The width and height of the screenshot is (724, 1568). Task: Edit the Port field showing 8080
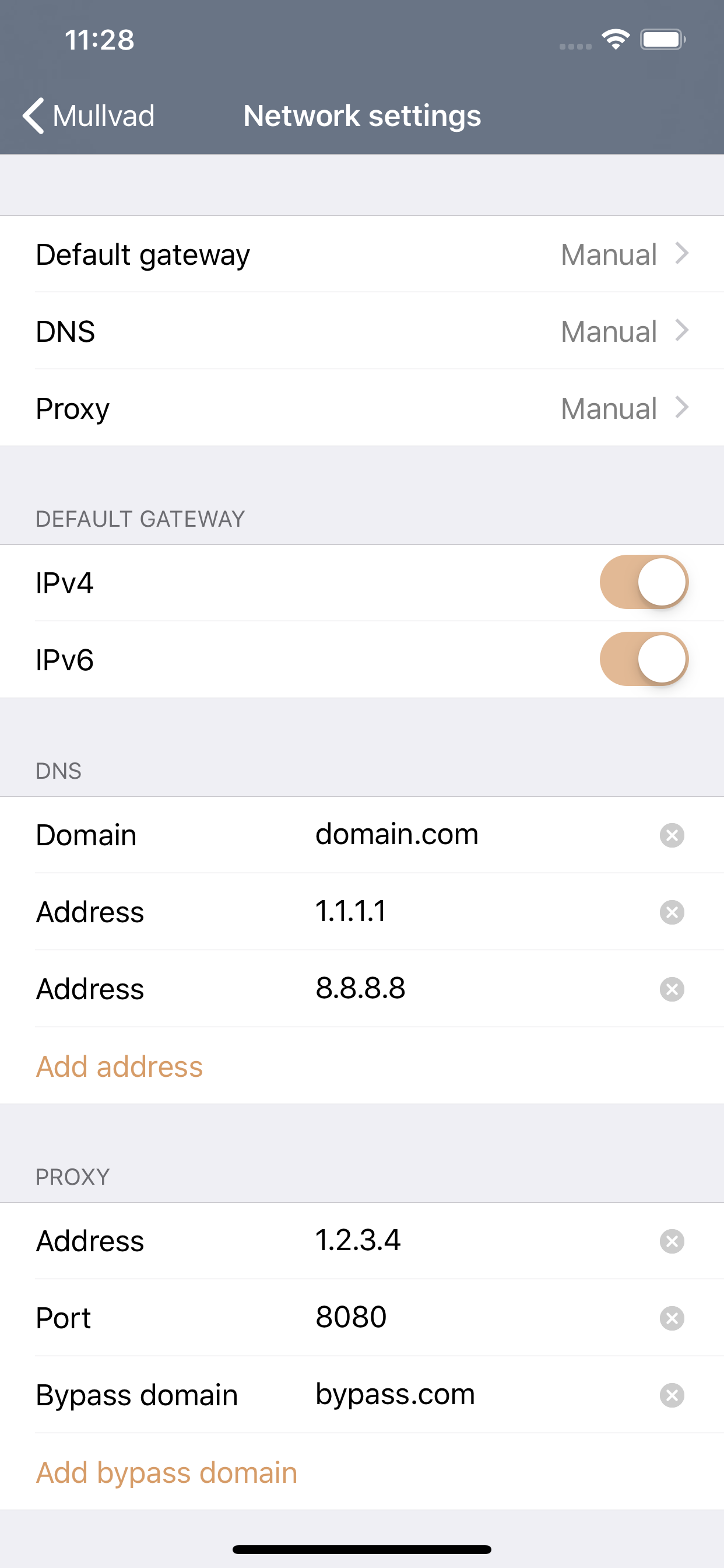(x=477, y=1317)
